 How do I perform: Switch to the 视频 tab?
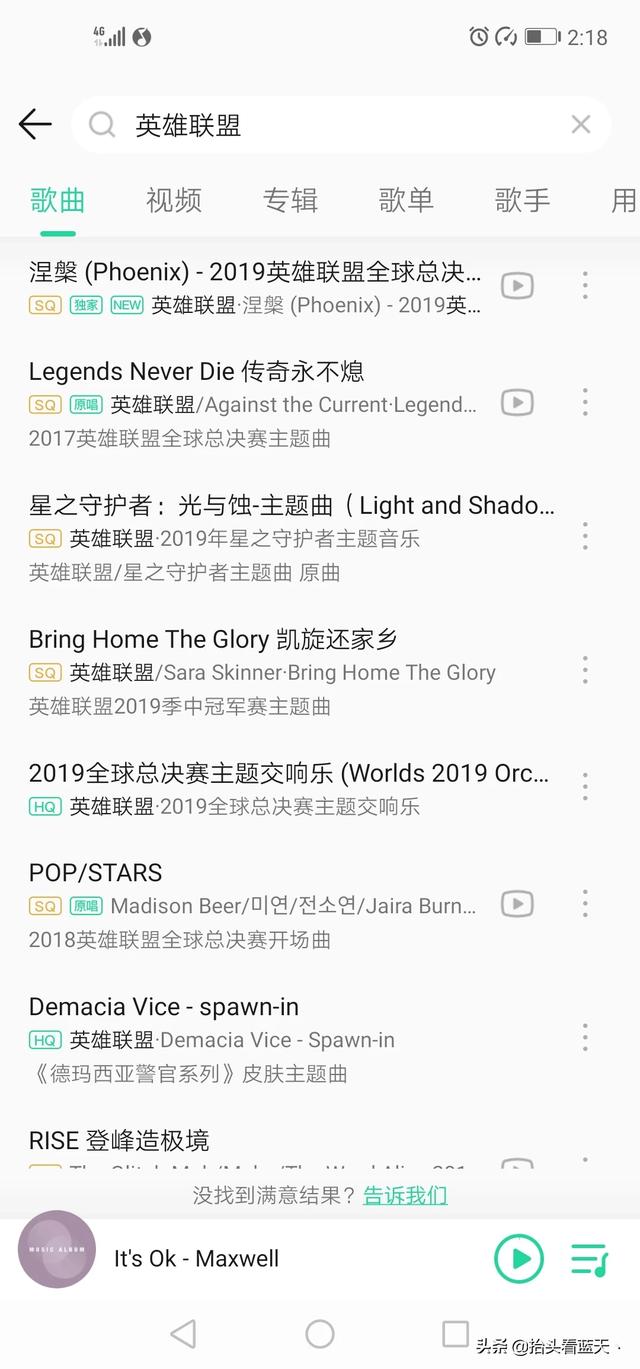(174, 200)
